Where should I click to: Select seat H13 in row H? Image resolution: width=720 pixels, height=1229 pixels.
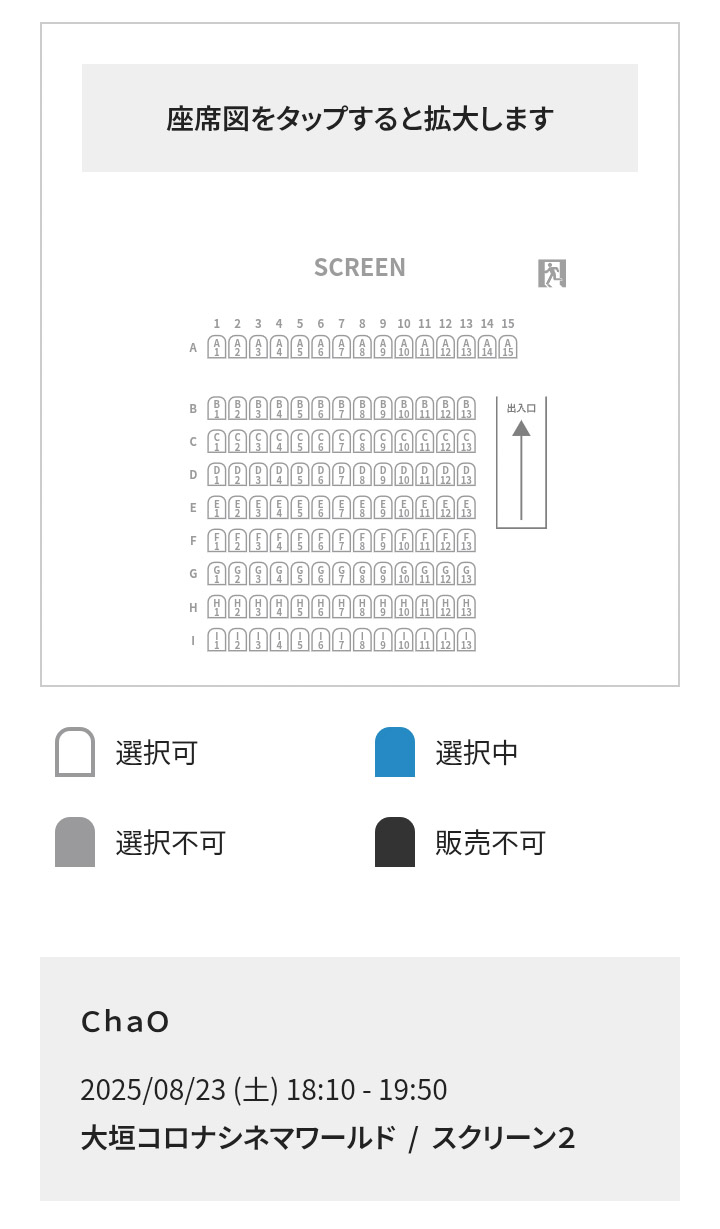[466, 606]
